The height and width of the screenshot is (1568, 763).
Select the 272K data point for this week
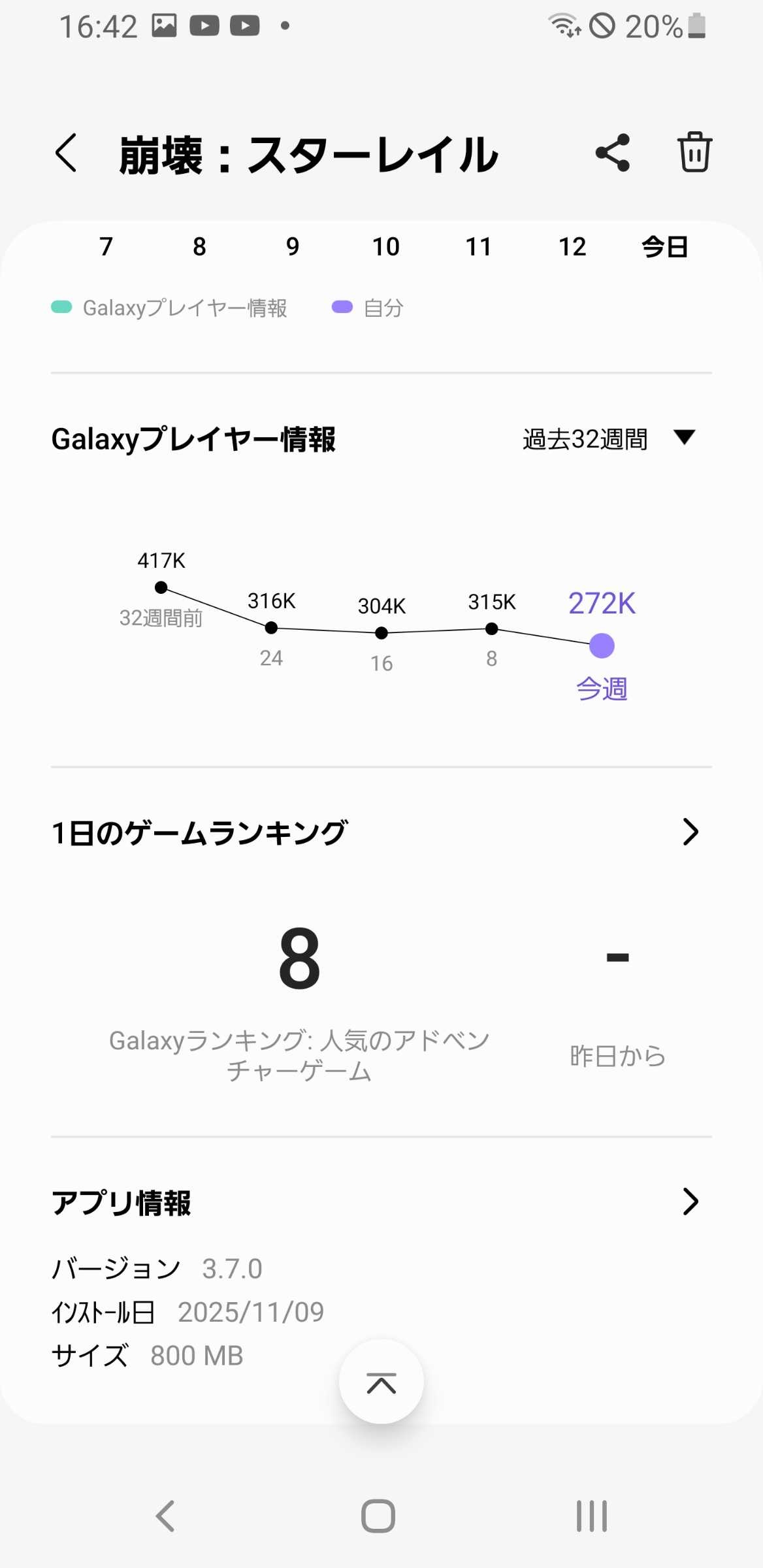(x=601, y=645)
